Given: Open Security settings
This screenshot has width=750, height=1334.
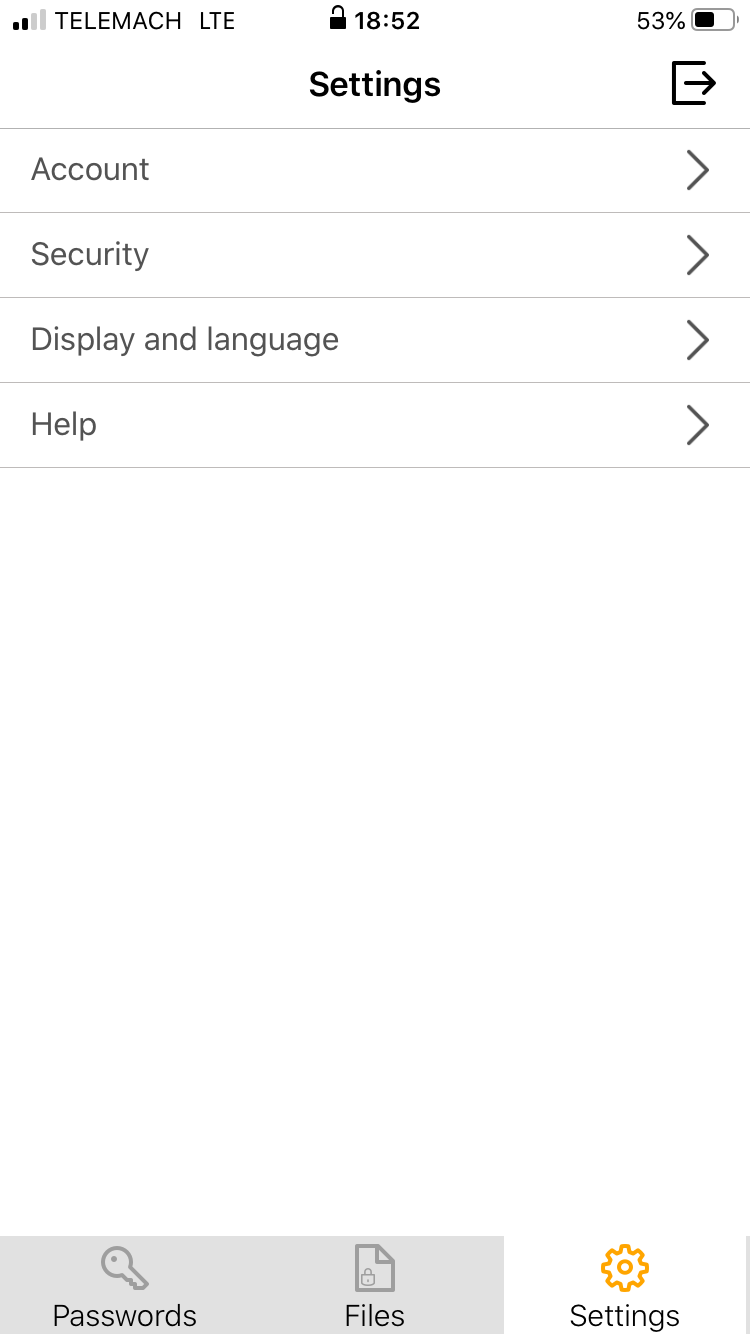Looking at the screenshot, I should (374, 255).
